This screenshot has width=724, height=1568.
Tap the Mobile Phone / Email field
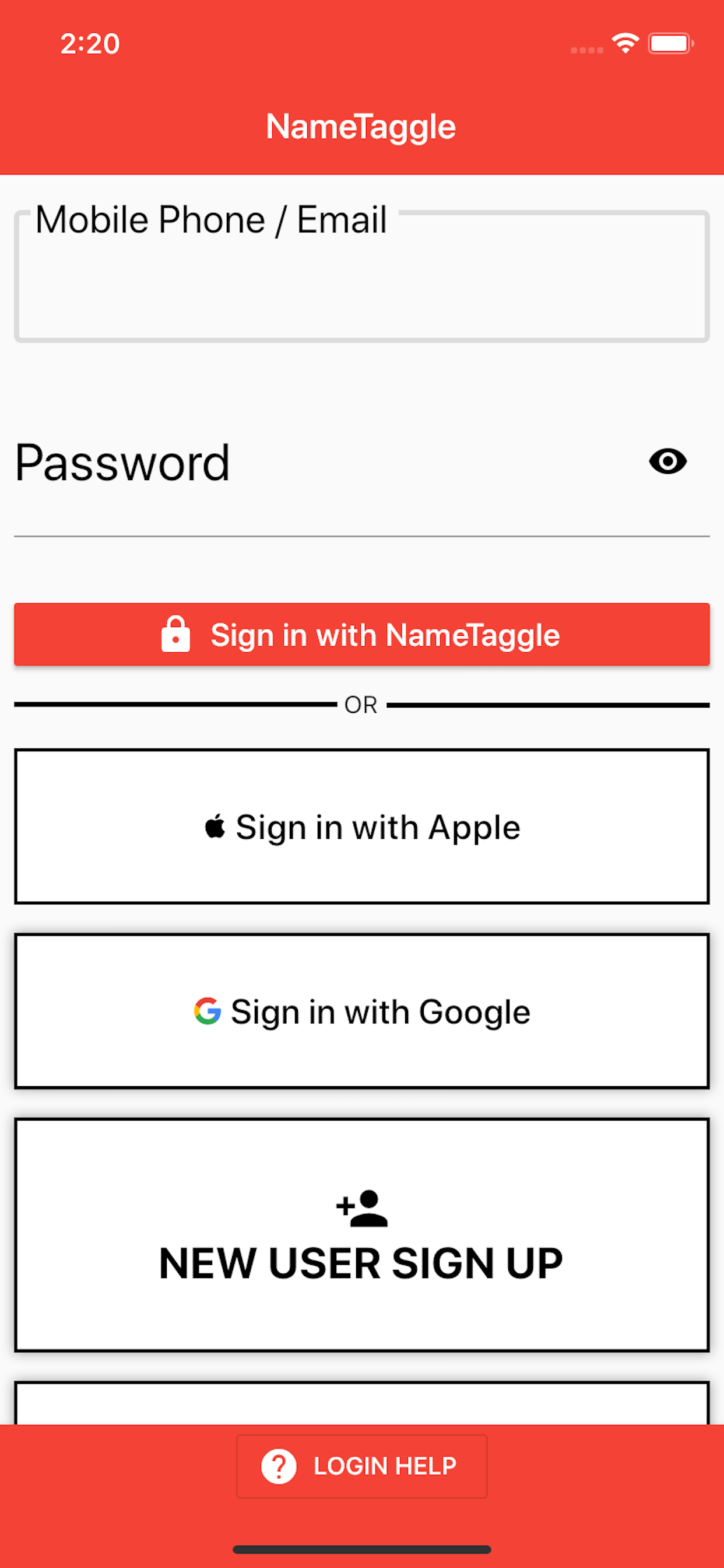[x=362, y=276]
